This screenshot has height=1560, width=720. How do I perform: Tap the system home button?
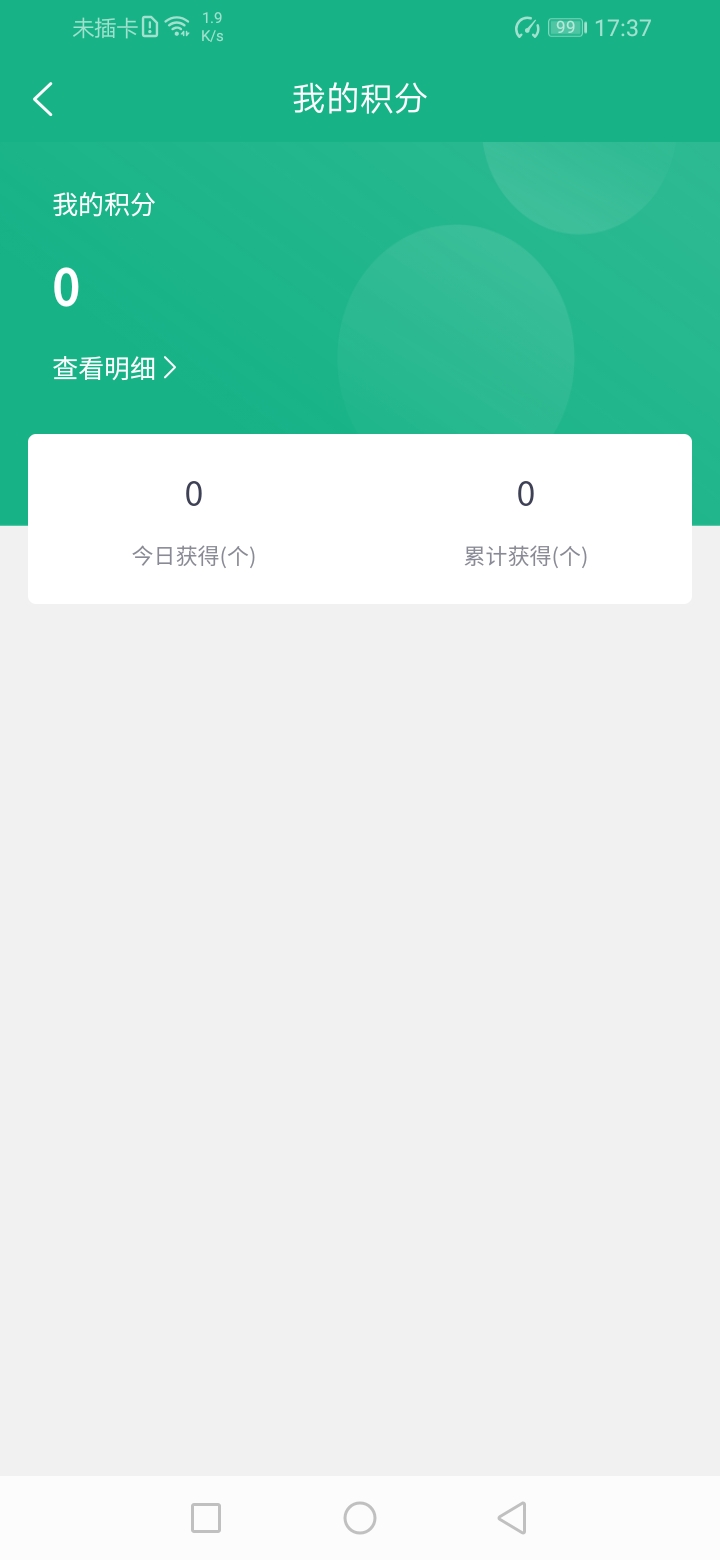[360, 1518]
